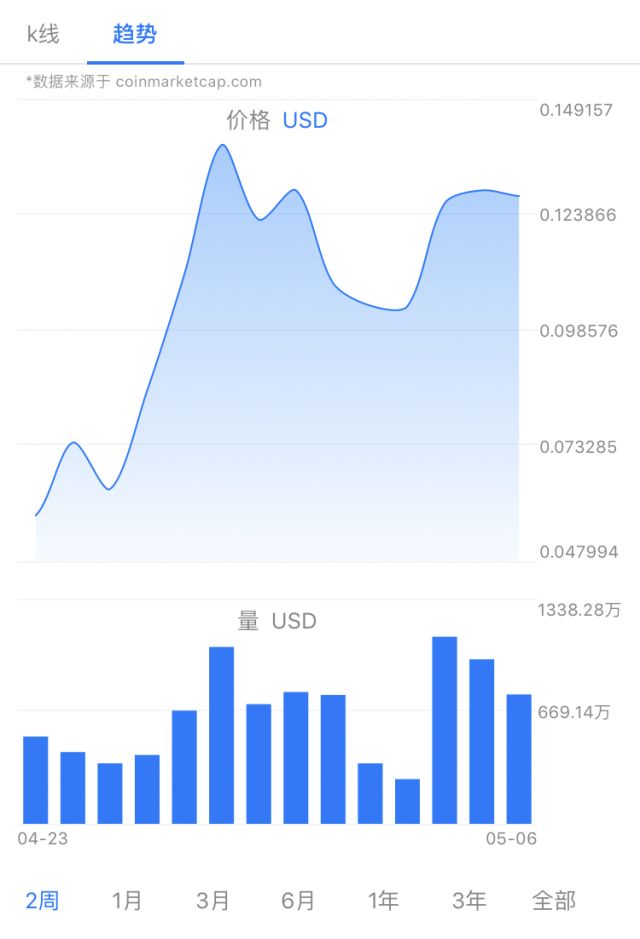The image size is (640, 939).
Task: Show 全部 price history
Action: click(x=554, y=900)
